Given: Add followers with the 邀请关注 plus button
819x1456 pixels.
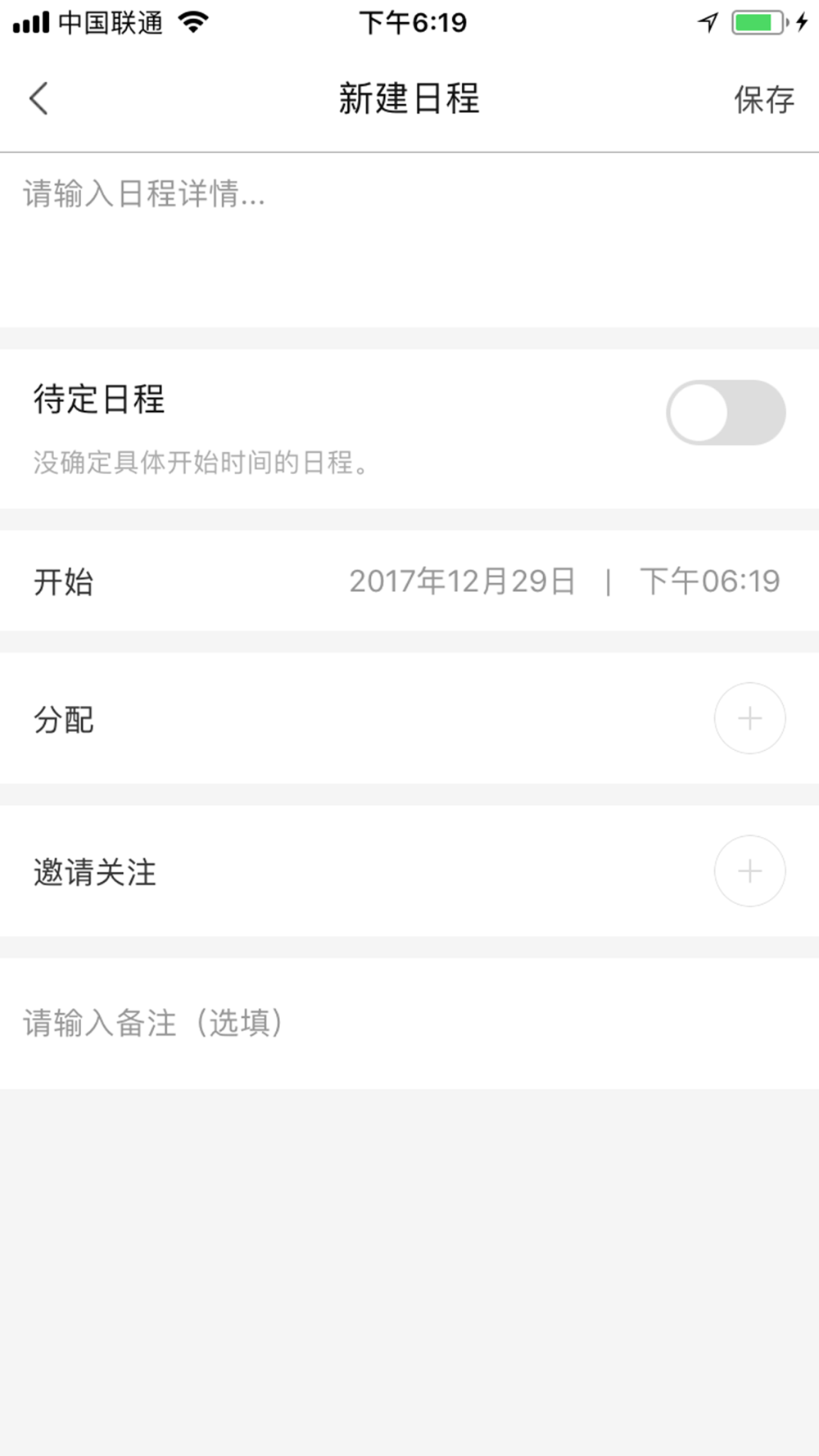Looking at the screenshot, I should click(x=749, y=870).
